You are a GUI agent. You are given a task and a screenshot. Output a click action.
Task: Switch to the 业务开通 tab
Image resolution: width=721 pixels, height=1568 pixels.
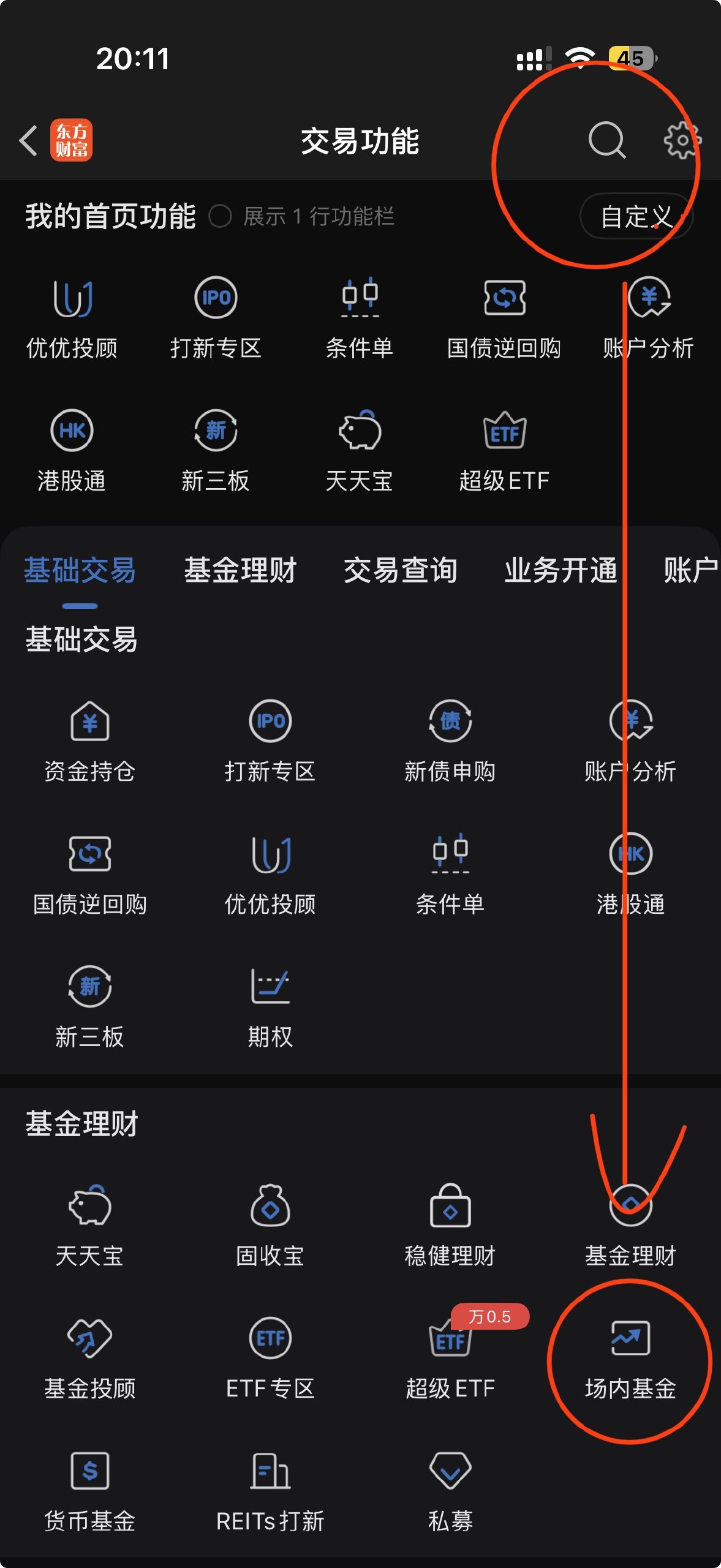click(x=561, y=570)
